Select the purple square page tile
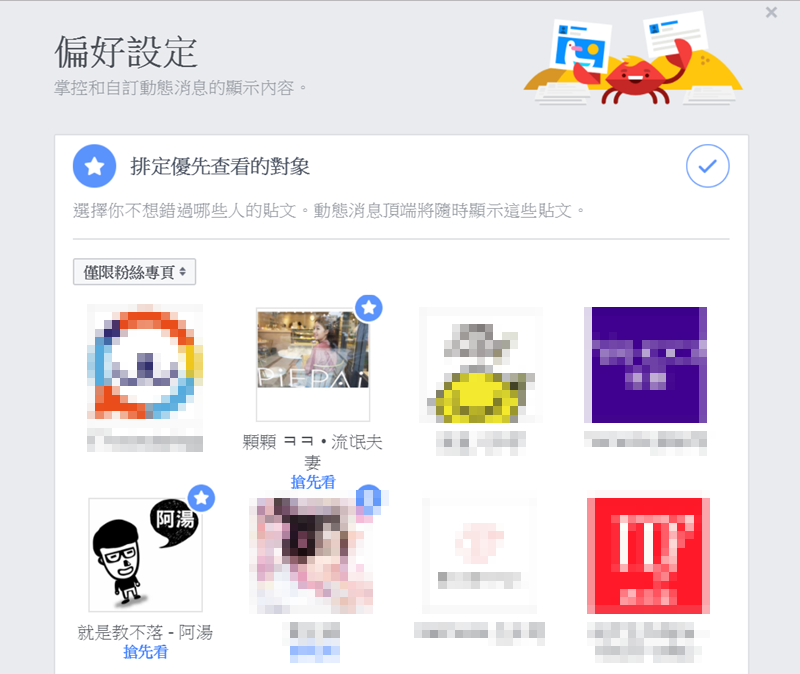Viewport: 800px width, 674px height. [x=645, y=365]
